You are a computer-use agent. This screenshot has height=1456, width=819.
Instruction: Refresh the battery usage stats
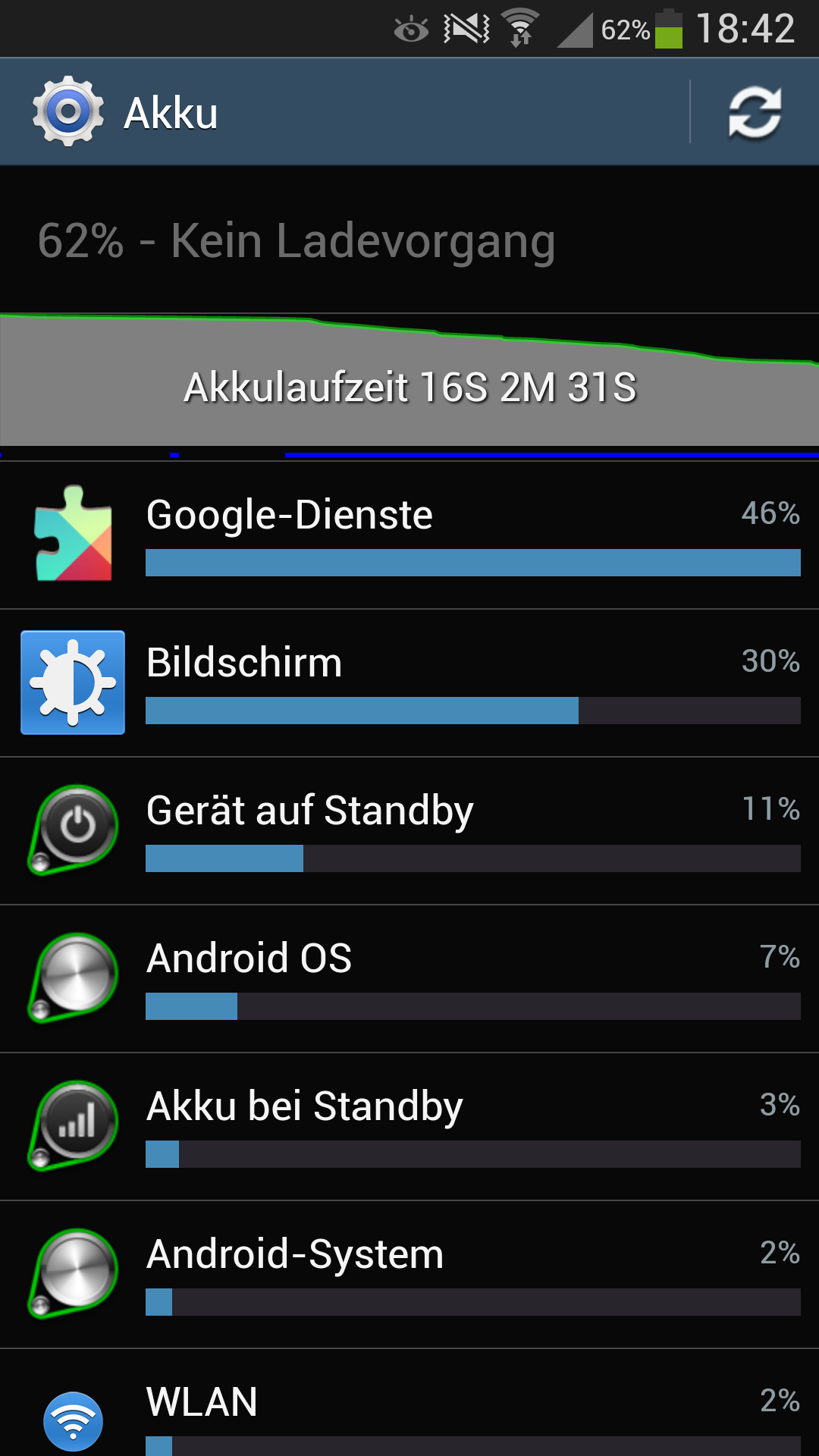(755, 112)
